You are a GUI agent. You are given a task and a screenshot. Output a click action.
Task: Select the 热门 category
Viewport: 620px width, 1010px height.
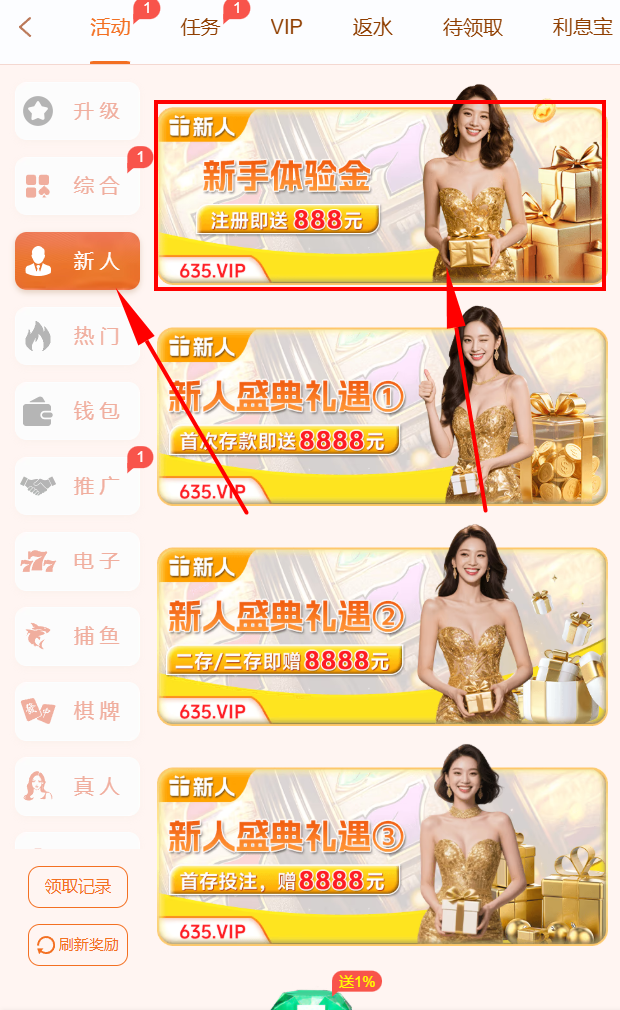(x=77, y=336)
